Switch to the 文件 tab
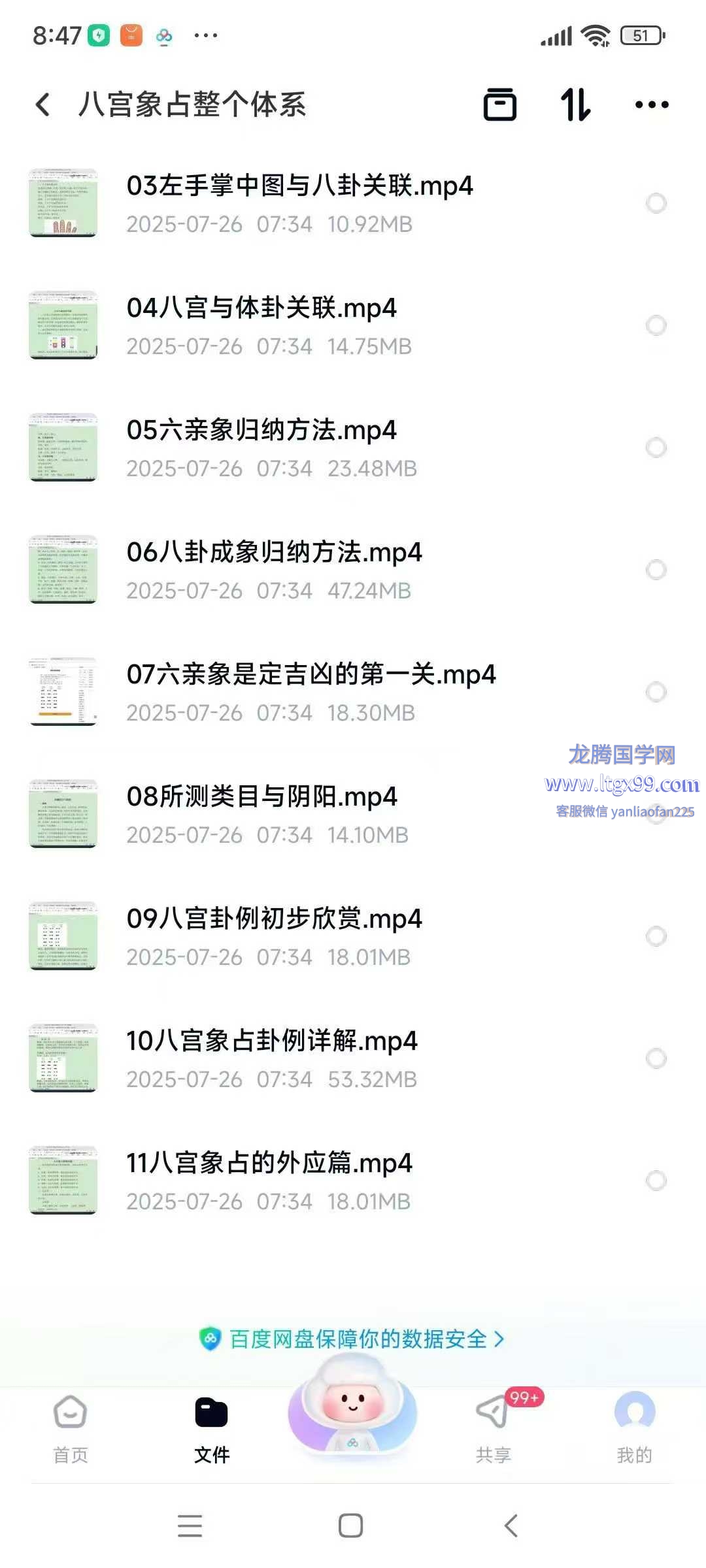This screenshot has height=1568, width=706. (x=211, y=1429)
